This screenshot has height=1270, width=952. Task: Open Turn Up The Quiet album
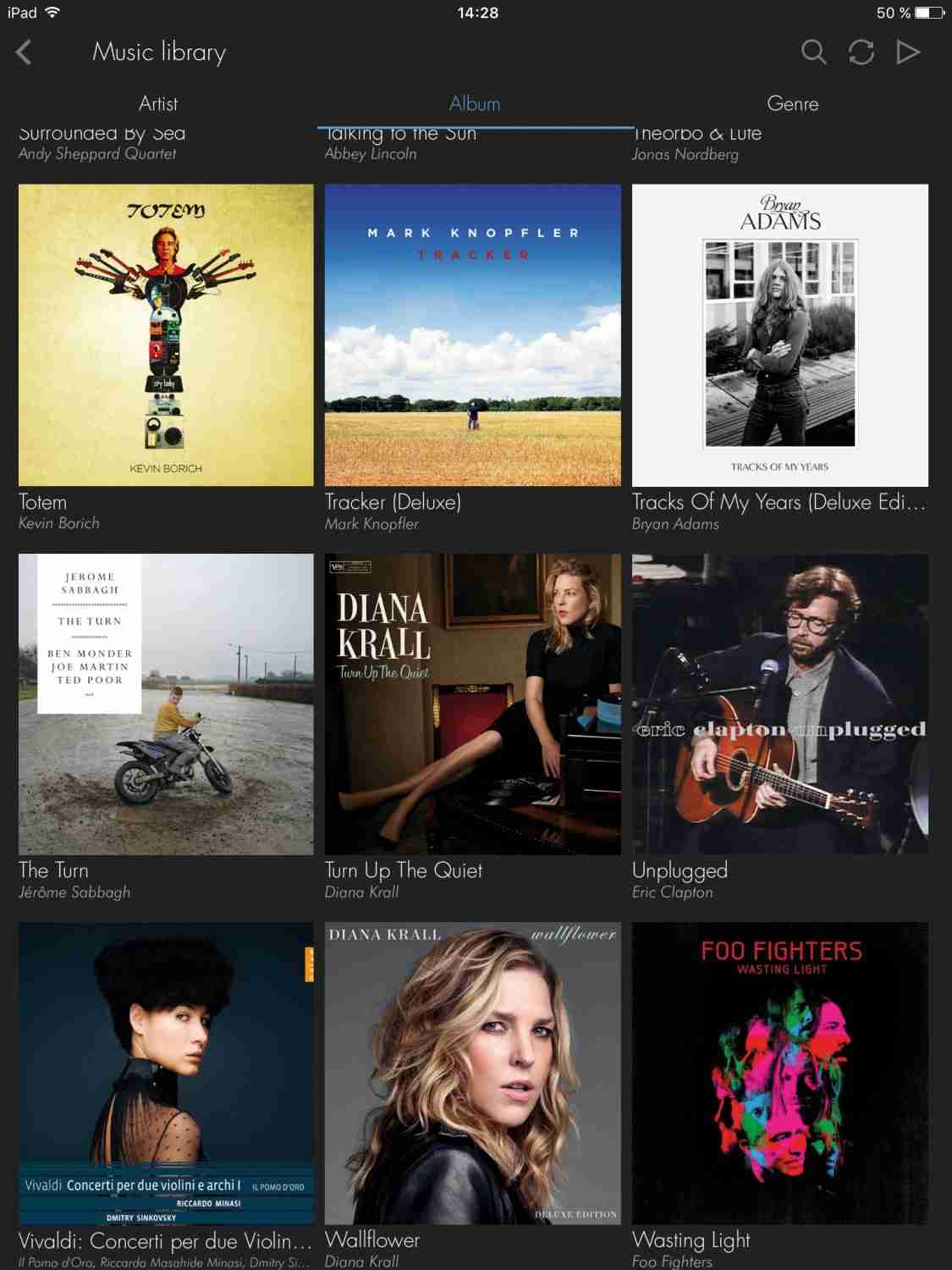tap(473, 704)
